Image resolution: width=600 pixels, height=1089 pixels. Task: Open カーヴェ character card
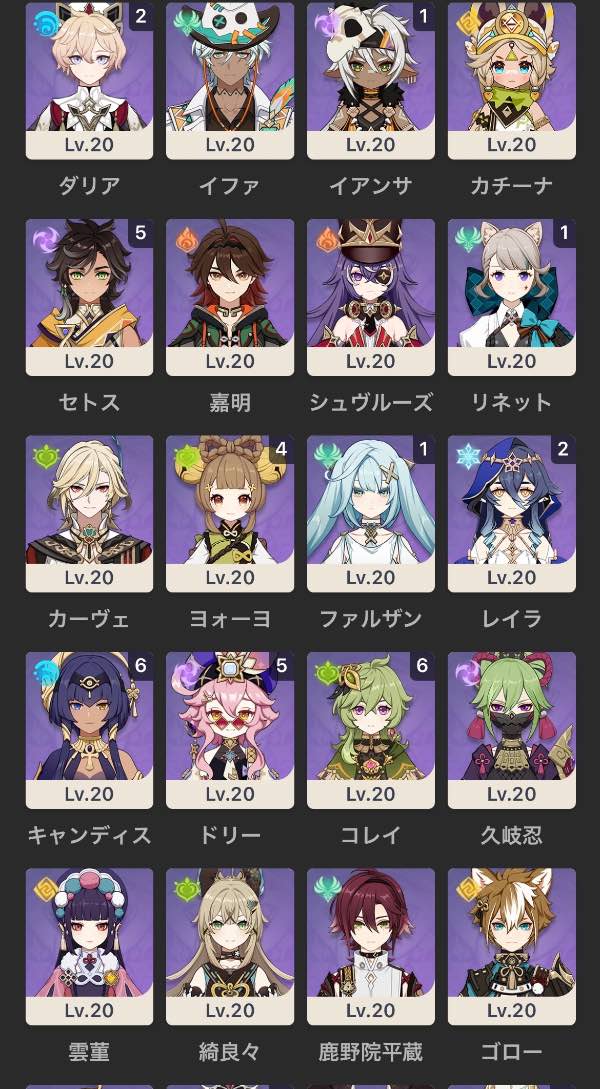click(x=89, y=512)
